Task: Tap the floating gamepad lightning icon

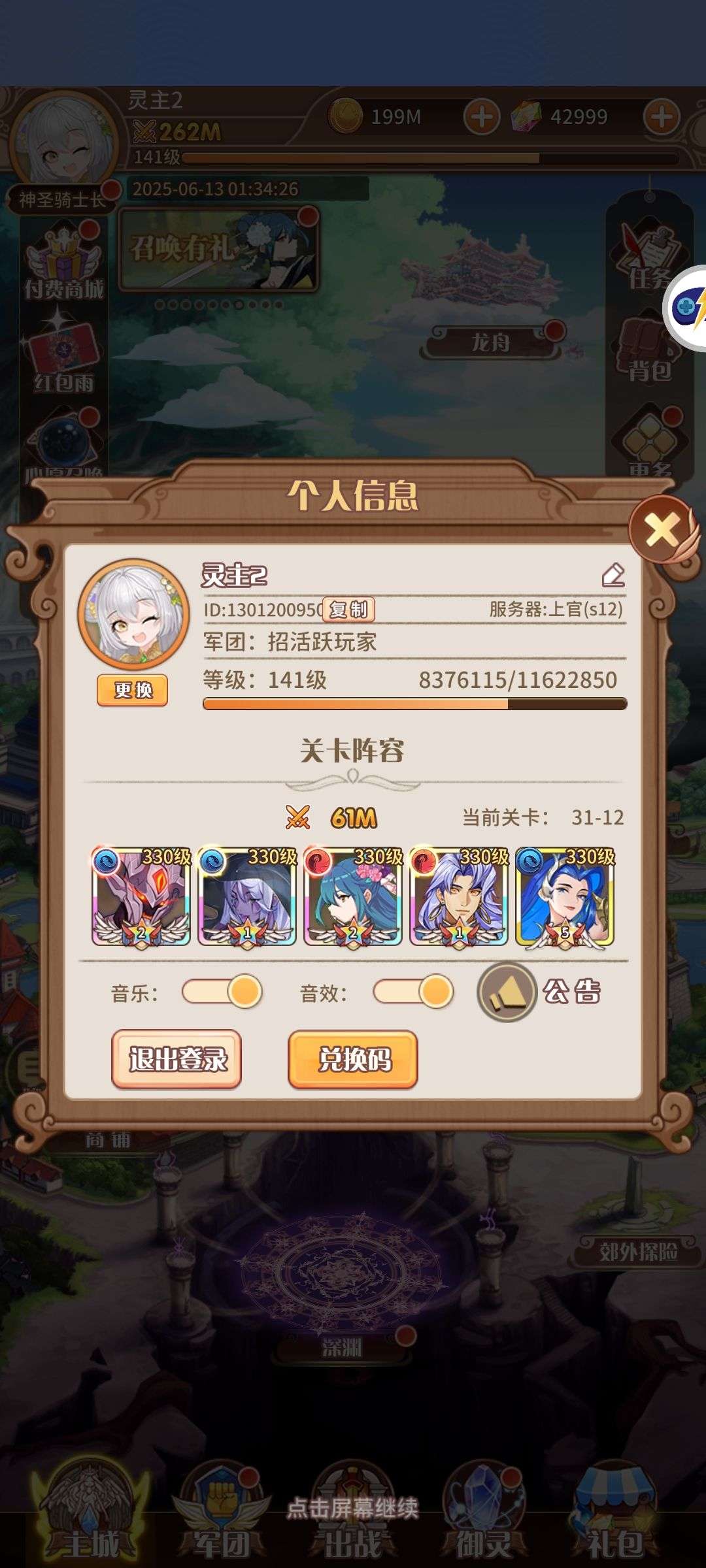Action: pos(686,308)
